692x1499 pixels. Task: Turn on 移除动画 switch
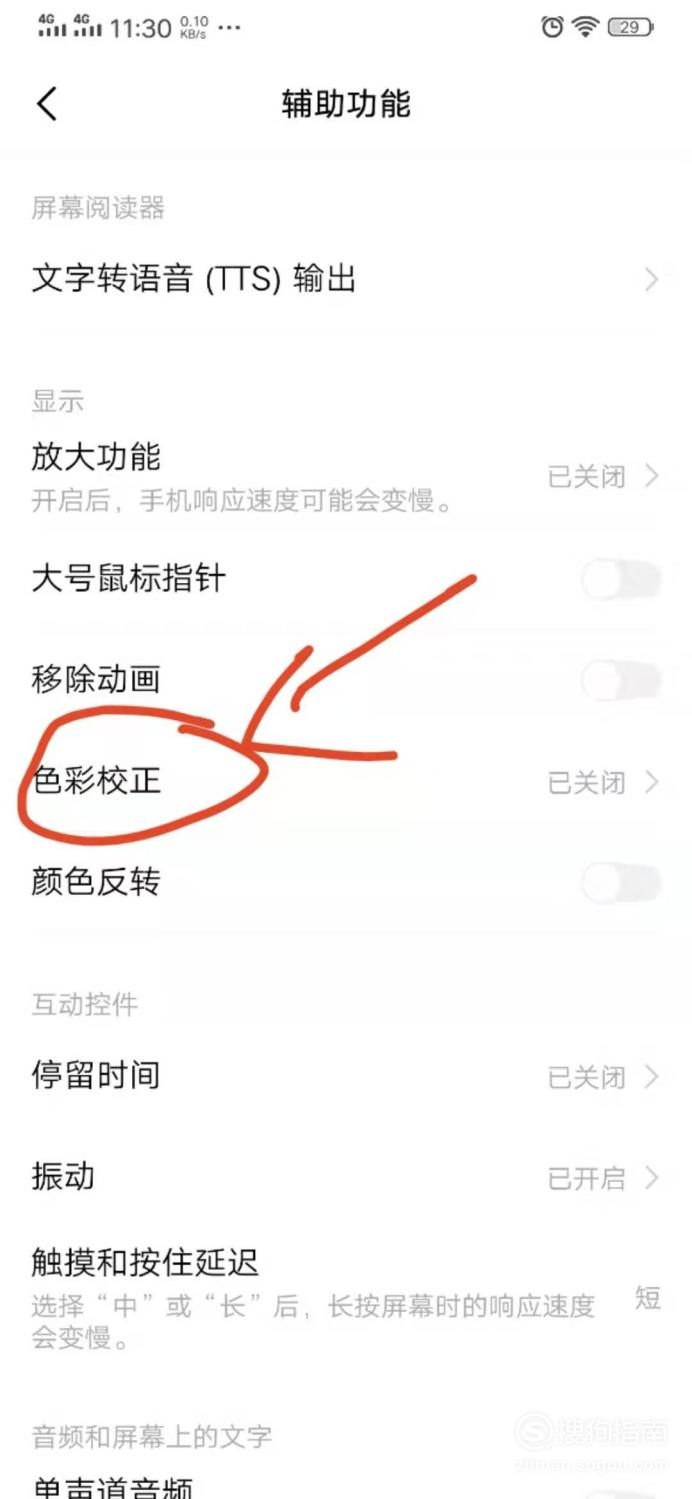[x=621, y=680]
